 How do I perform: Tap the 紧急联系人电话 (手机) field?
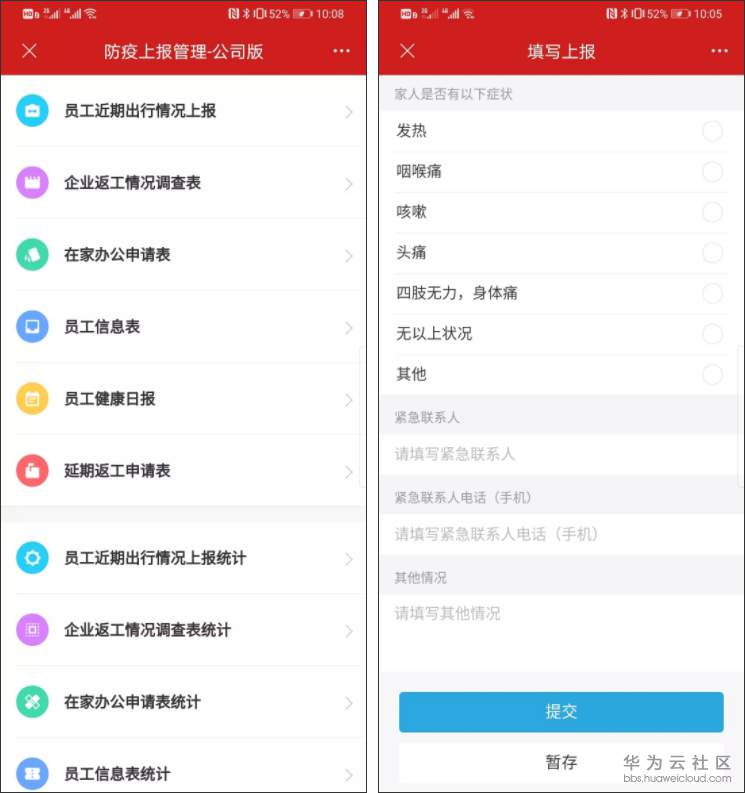pos(560,534)
